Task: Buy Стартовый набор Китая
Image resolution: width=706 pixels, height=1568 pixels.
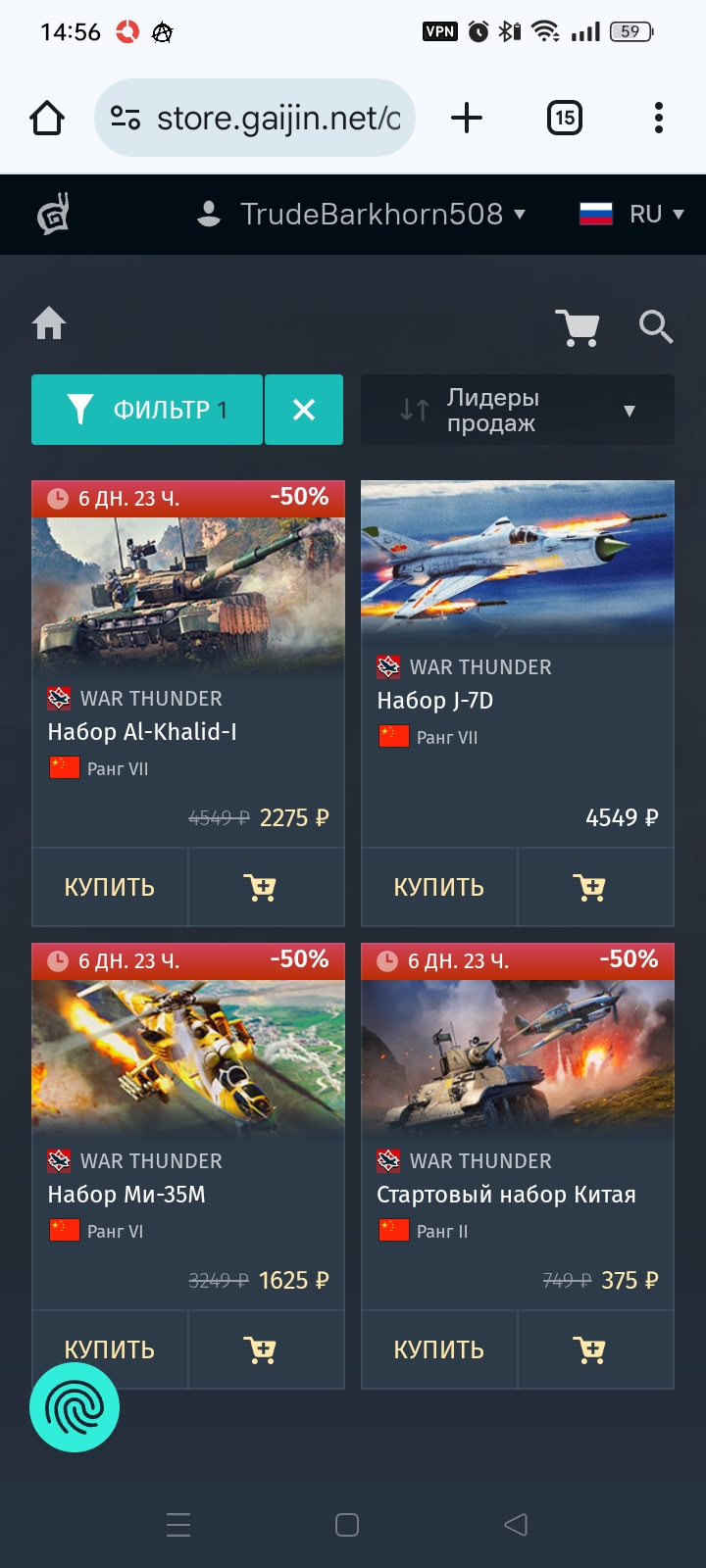Action: [439, 1349]
